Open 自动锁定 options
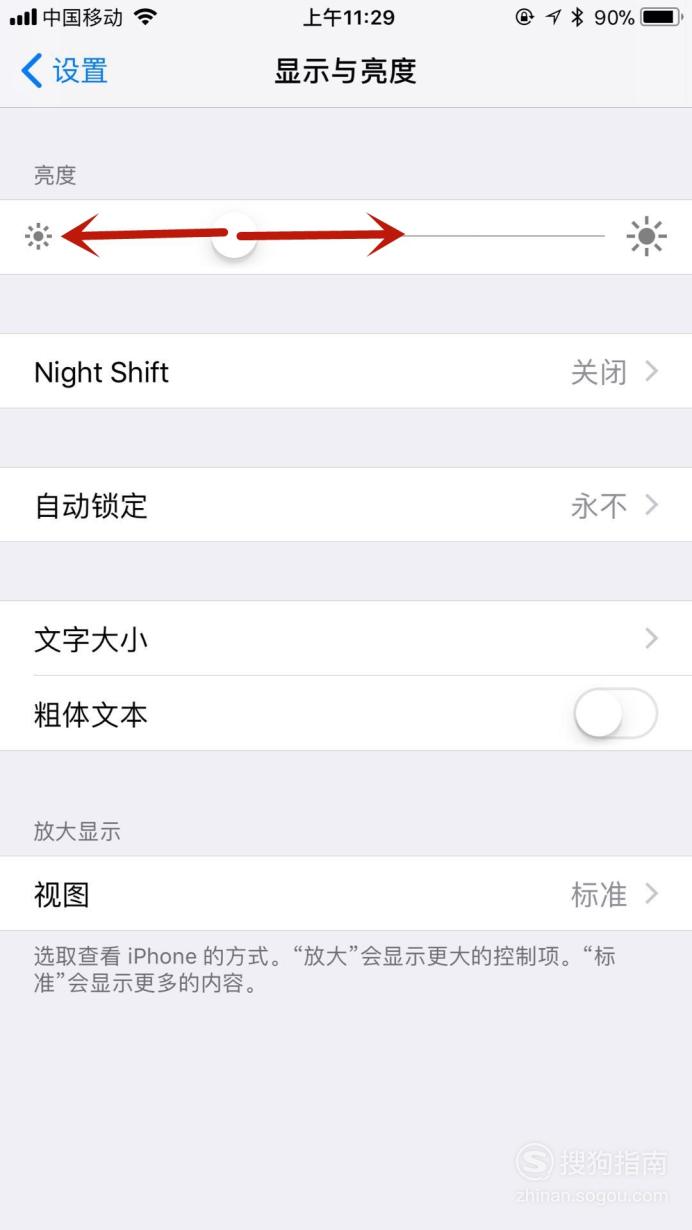Screen dimensions: 692x1230 (346, 505)
